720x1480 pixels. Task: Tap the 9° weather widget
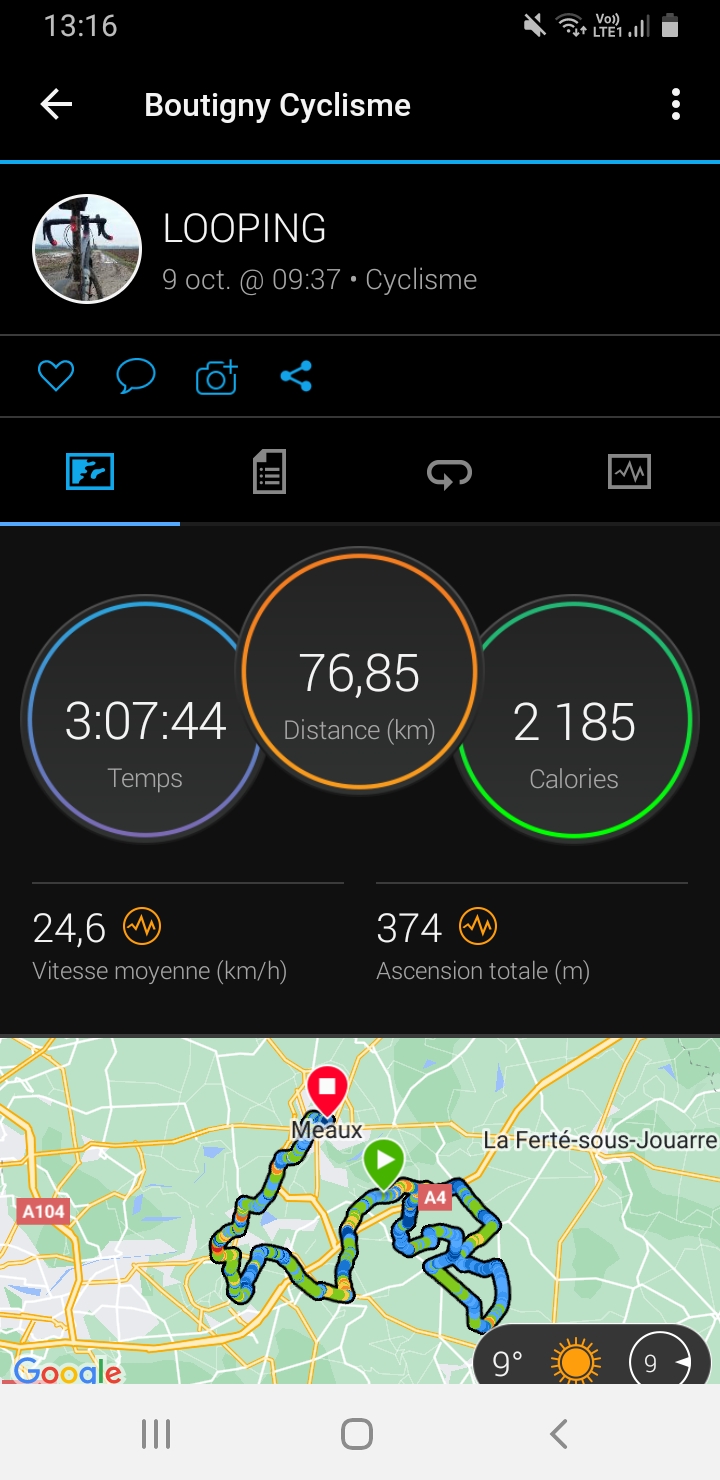[591, 1359]
